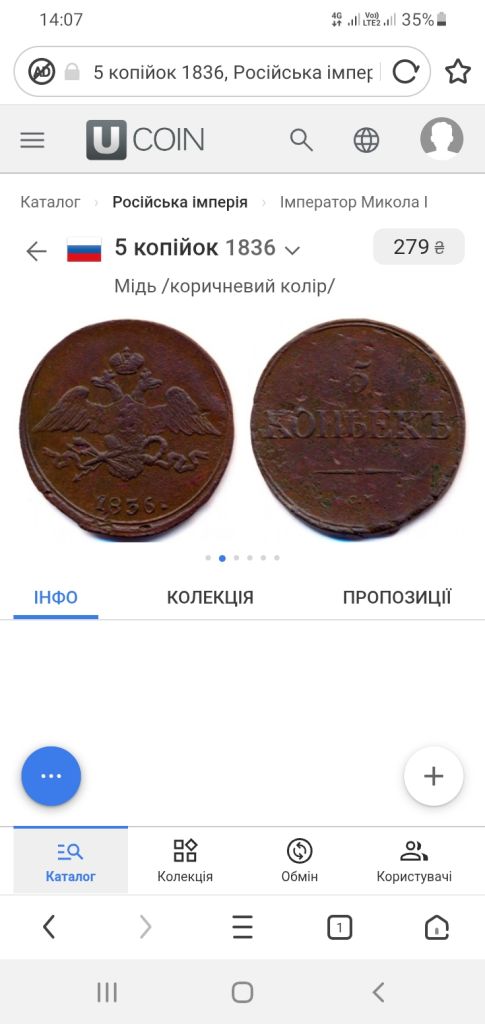Switch to the КОЛЕКЦІЯ tab

click(210, 598)
